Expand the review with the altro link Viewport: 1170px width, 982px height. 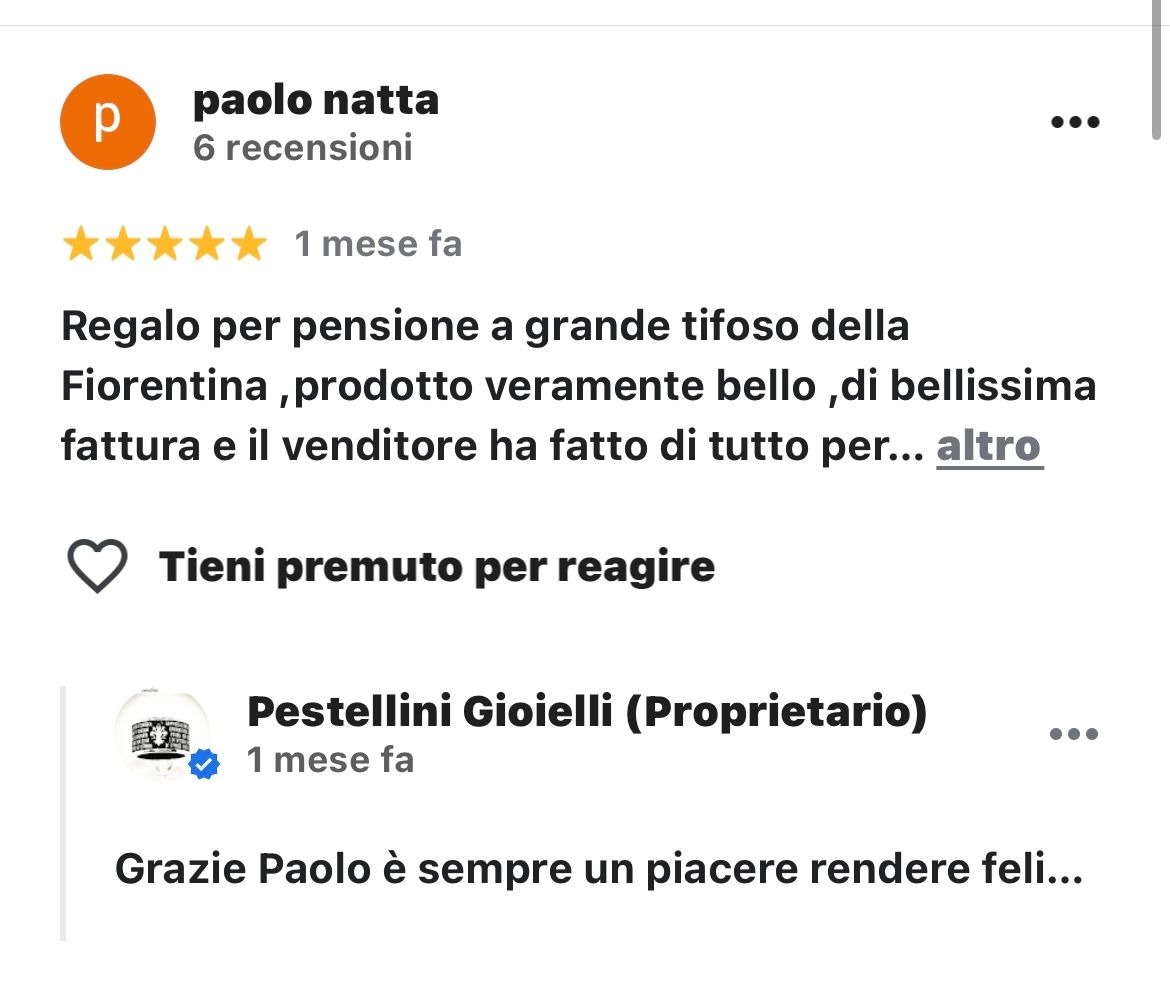click(989, 447)
